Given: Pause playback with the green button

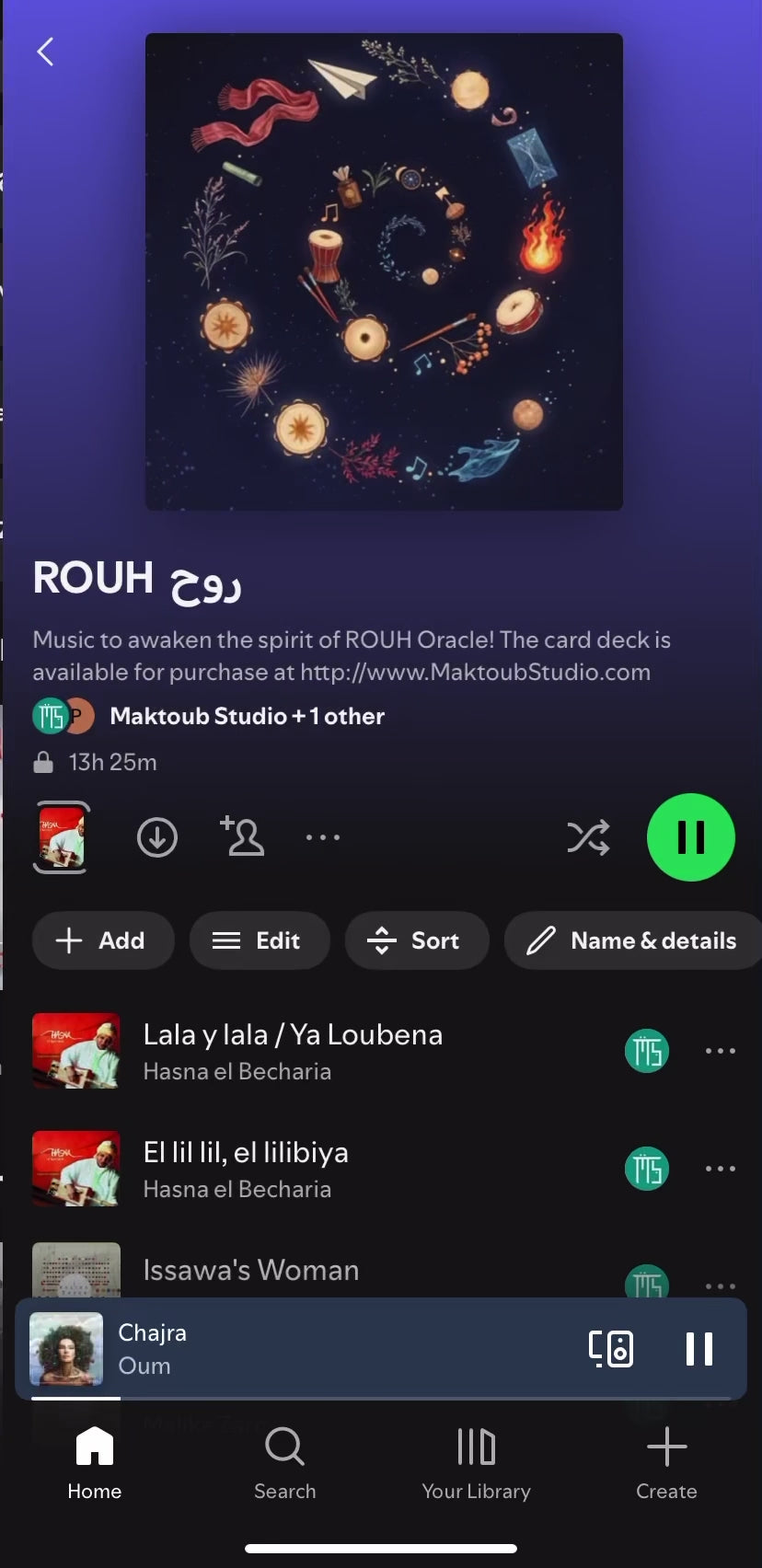Looking at the screenshot, I should 690,837.
